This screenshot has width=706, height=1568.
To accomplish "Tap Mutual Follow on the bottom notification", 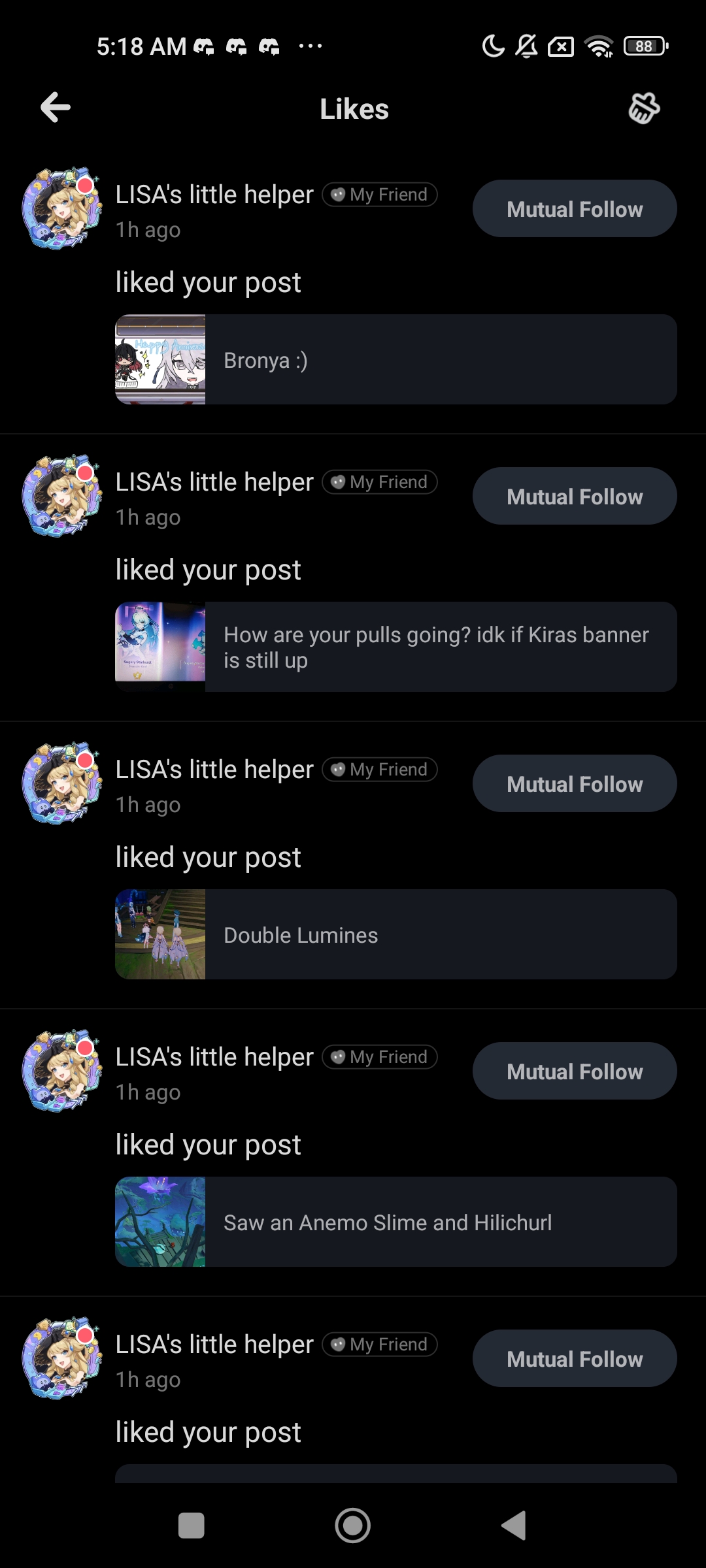I will coord(574,1358).
